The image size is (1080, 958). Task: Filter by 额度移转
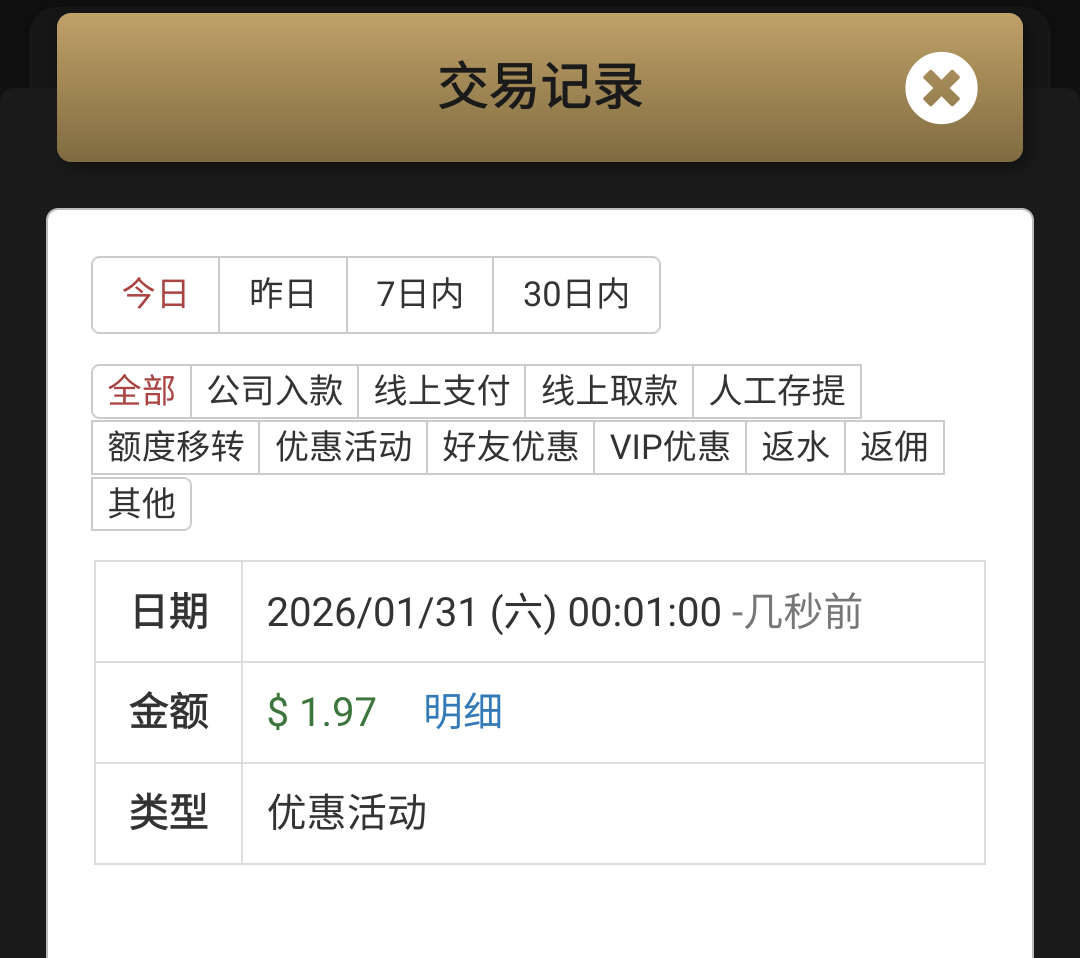(176, 447)
